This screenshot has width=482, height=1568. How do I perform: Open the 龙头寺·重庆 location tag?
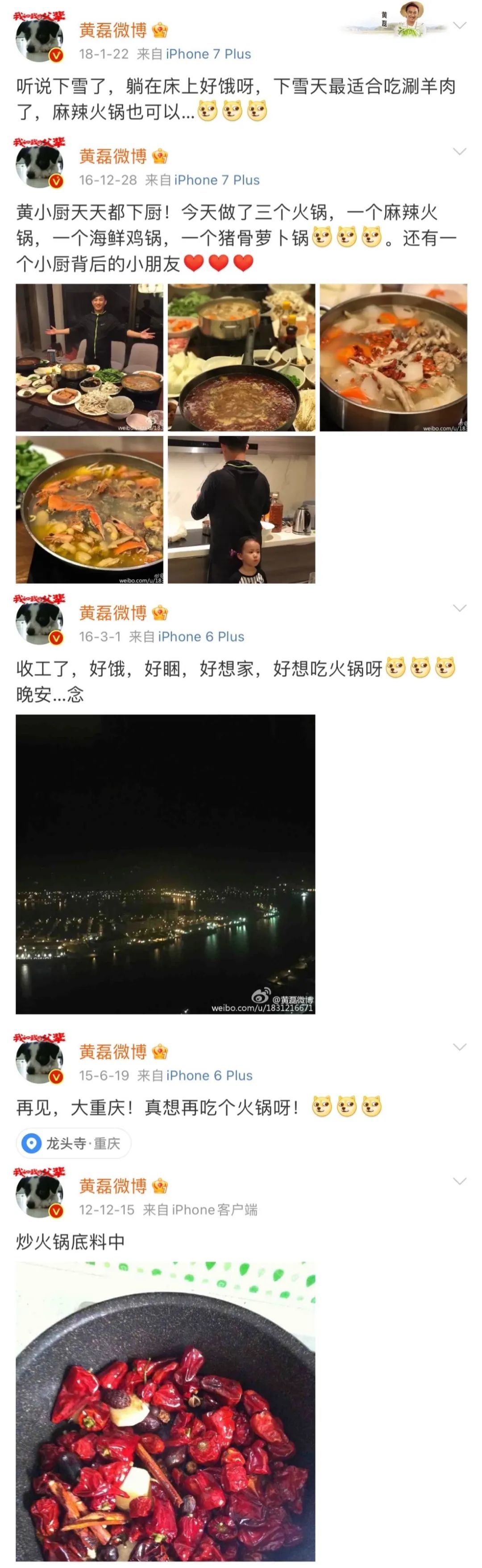(73, 1143)
